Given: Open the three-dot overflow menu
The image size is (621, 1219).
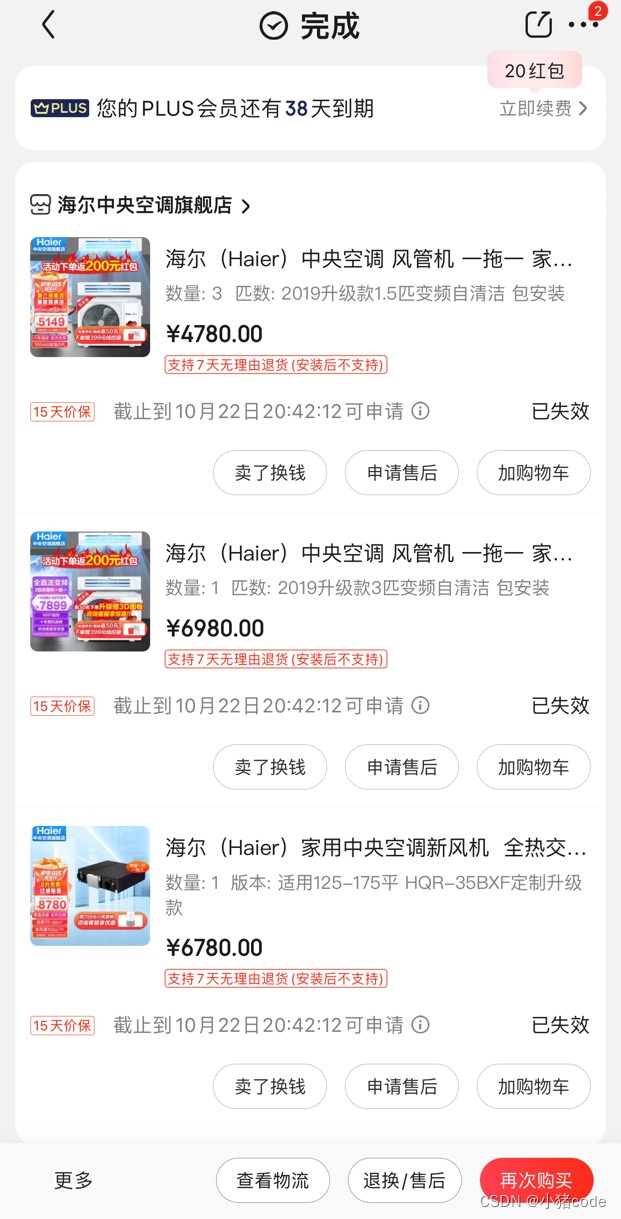Looking at the screenshot, I should 582,25.
